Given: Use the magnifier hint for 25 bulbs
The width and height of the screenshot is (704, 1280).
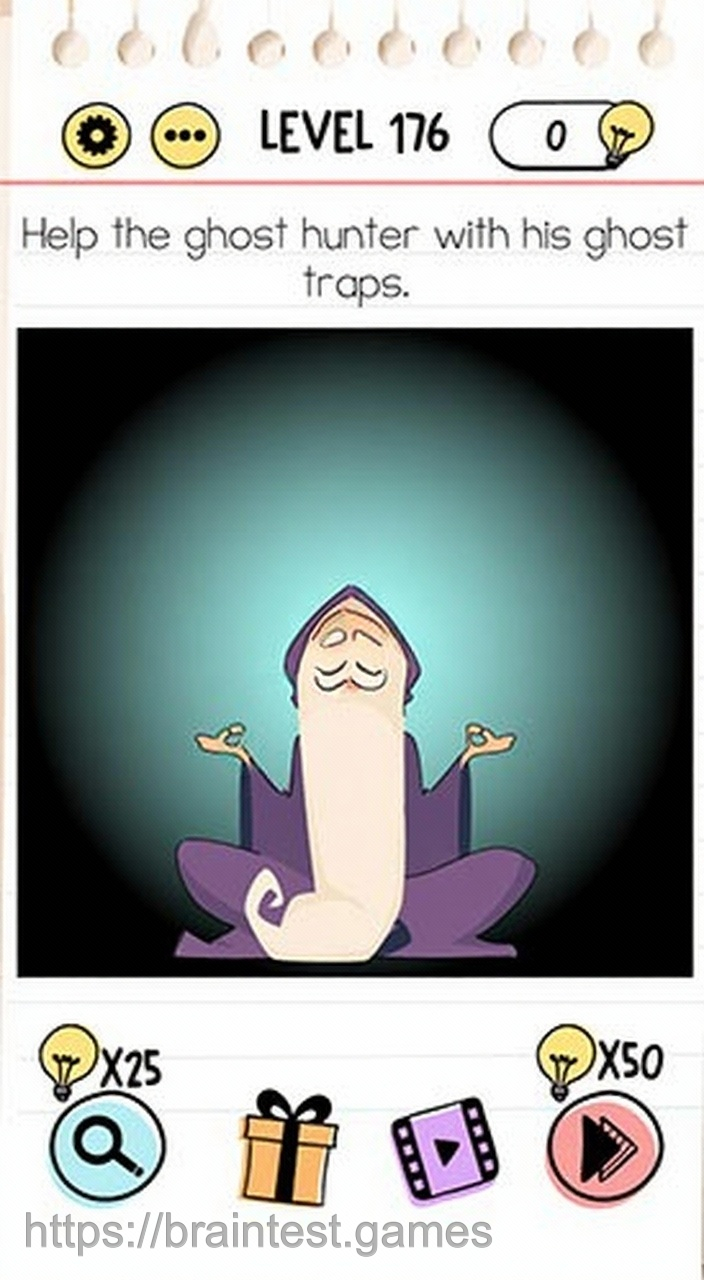Looking at the screenshot, I should [107, 1147].
